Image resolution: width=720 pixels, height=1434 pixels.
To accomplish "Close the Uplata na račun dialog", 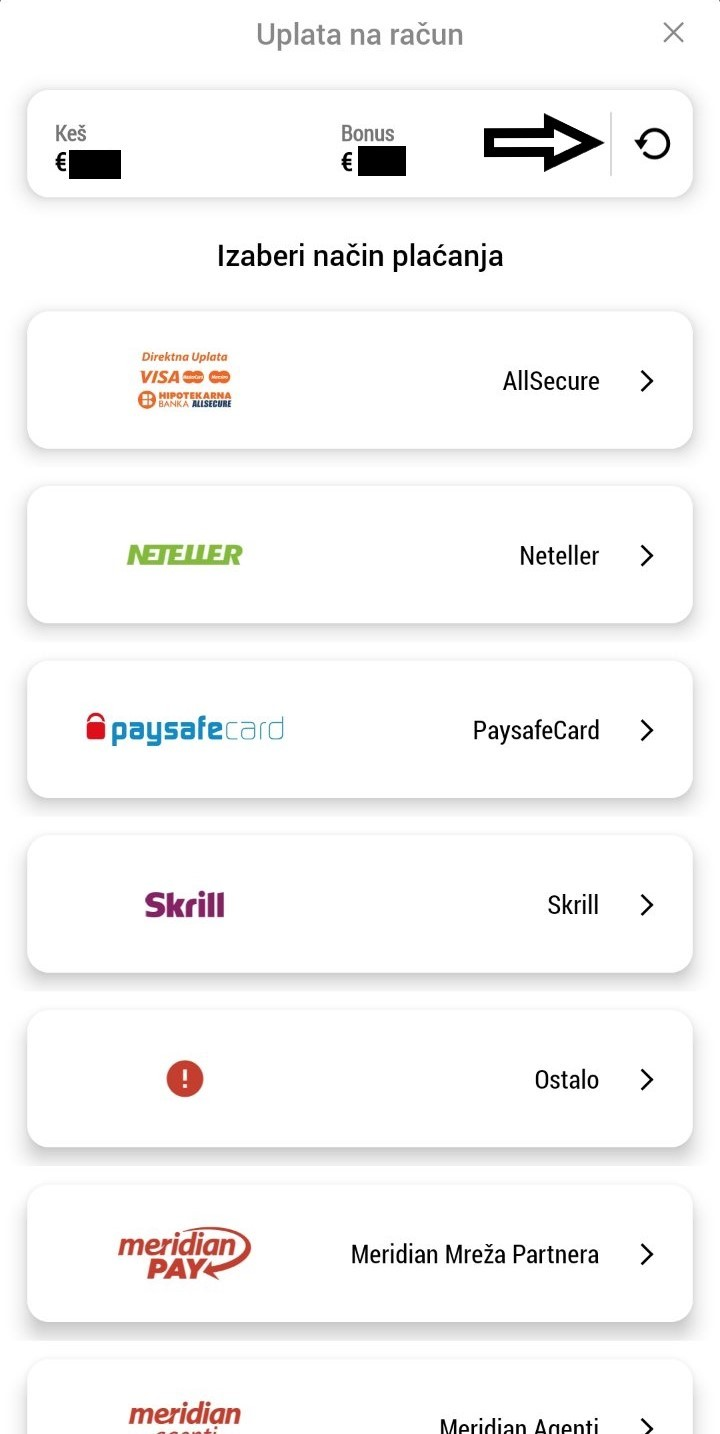I will coord(674,33).
